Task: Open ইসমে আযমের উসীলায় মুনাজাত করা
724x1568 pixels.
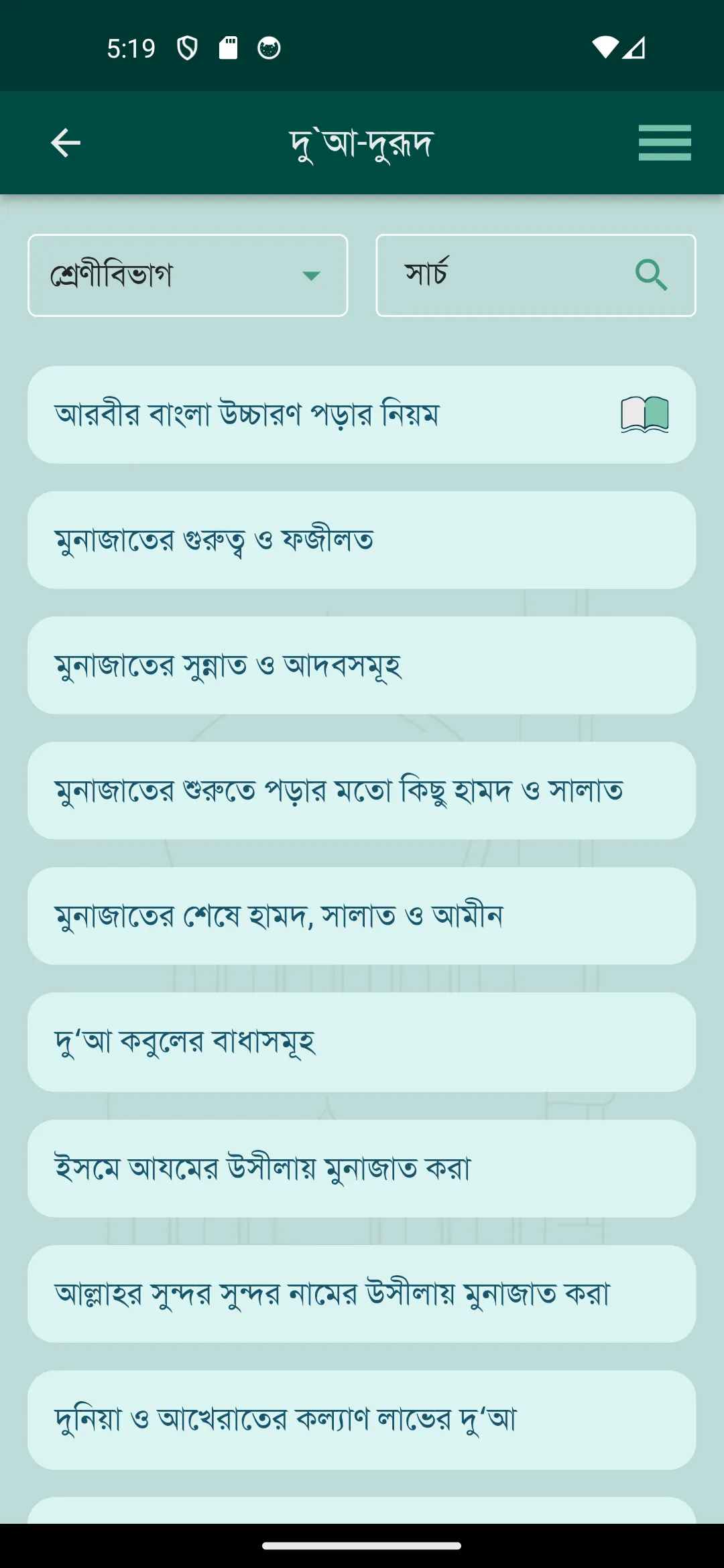Action: pos(362,1168)
